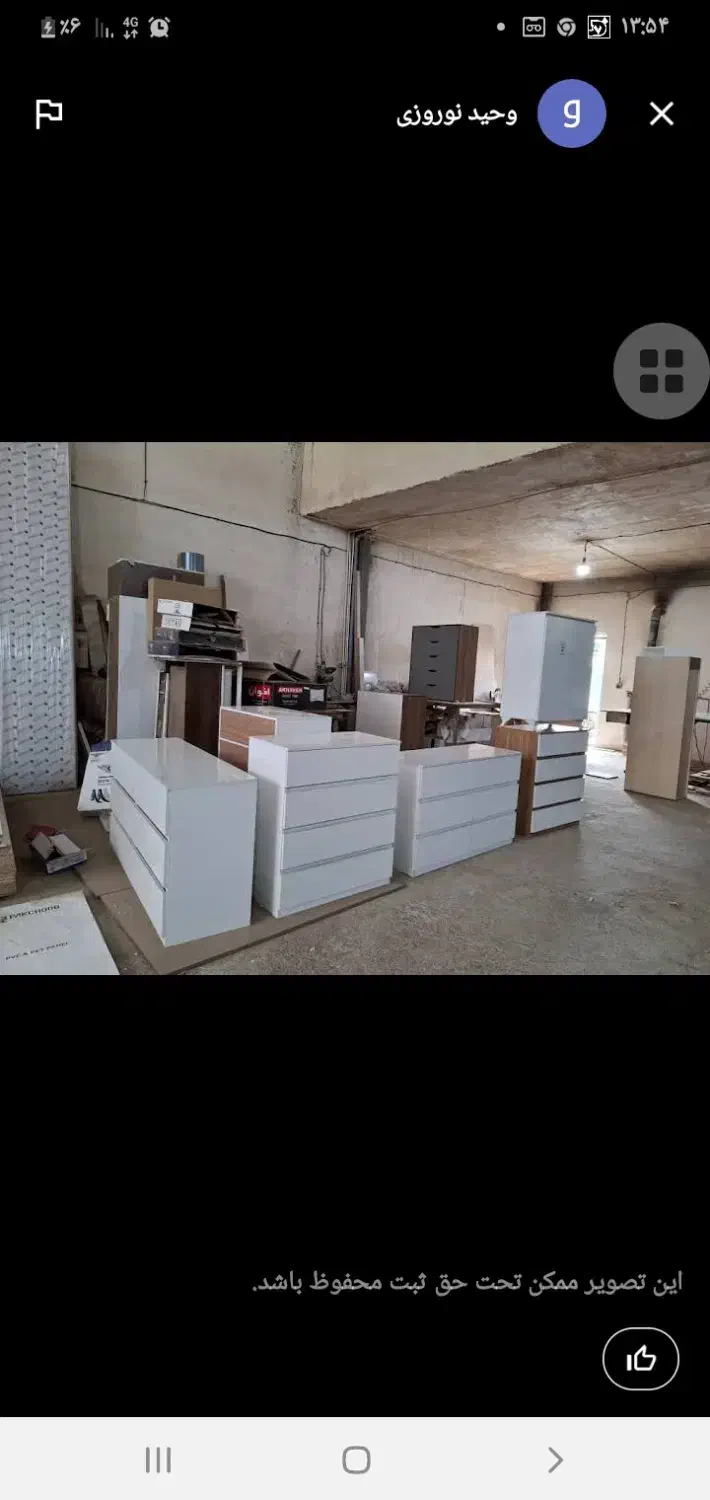Report this photo with the flag icon
The image size is (710, 1500).
(x=48, y=114)
